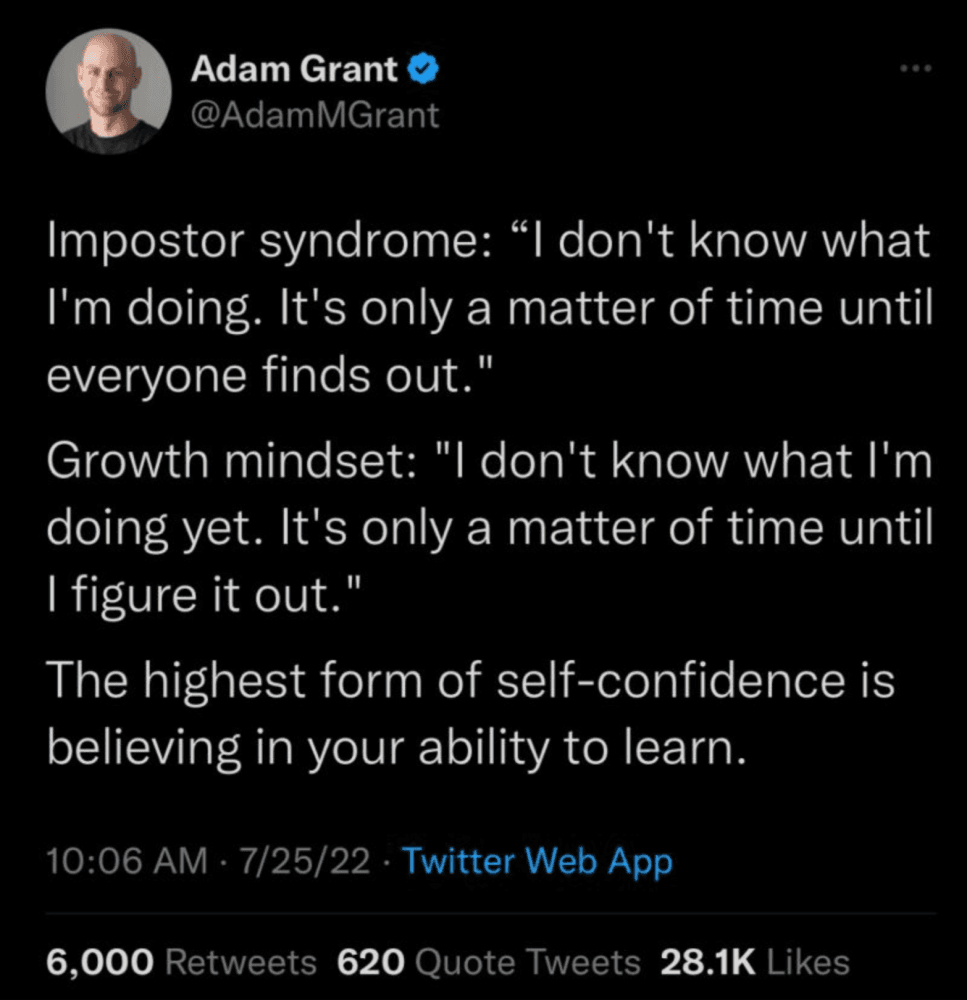See who gave the 28.1K Likes
Viewport: 967px width, 1000px height.
click(x=754, y=963)
